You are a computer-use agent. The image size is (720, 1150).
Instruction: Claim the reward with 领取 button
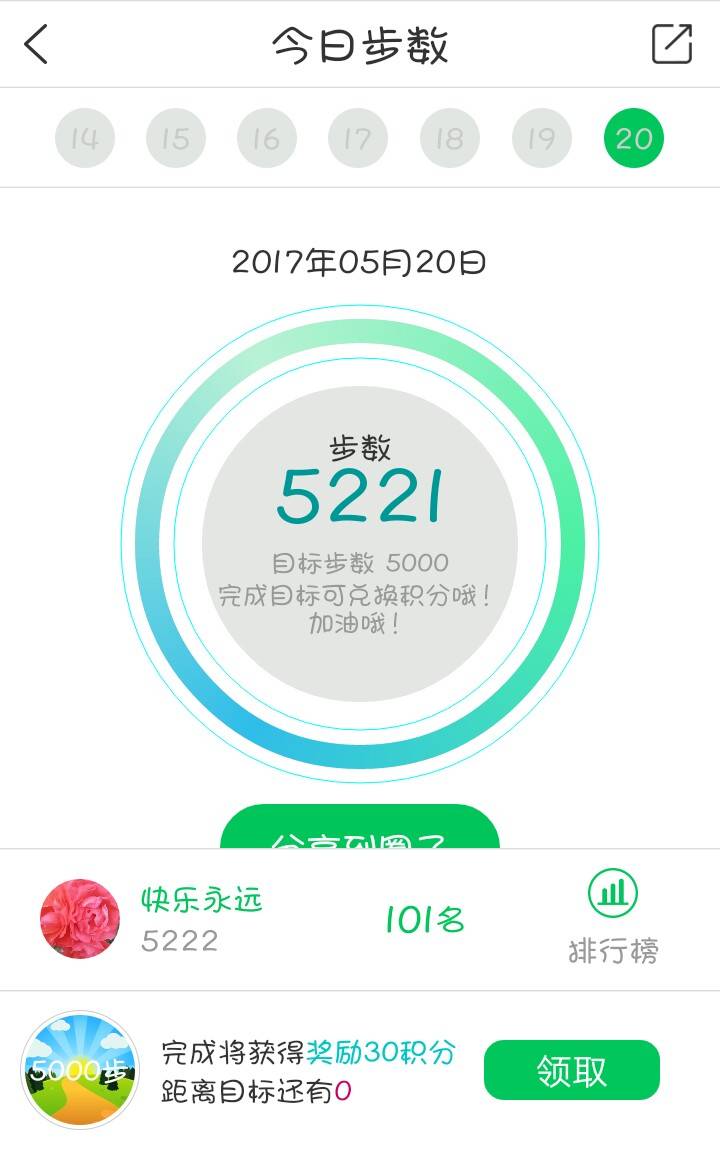[x=572, y=1070]
